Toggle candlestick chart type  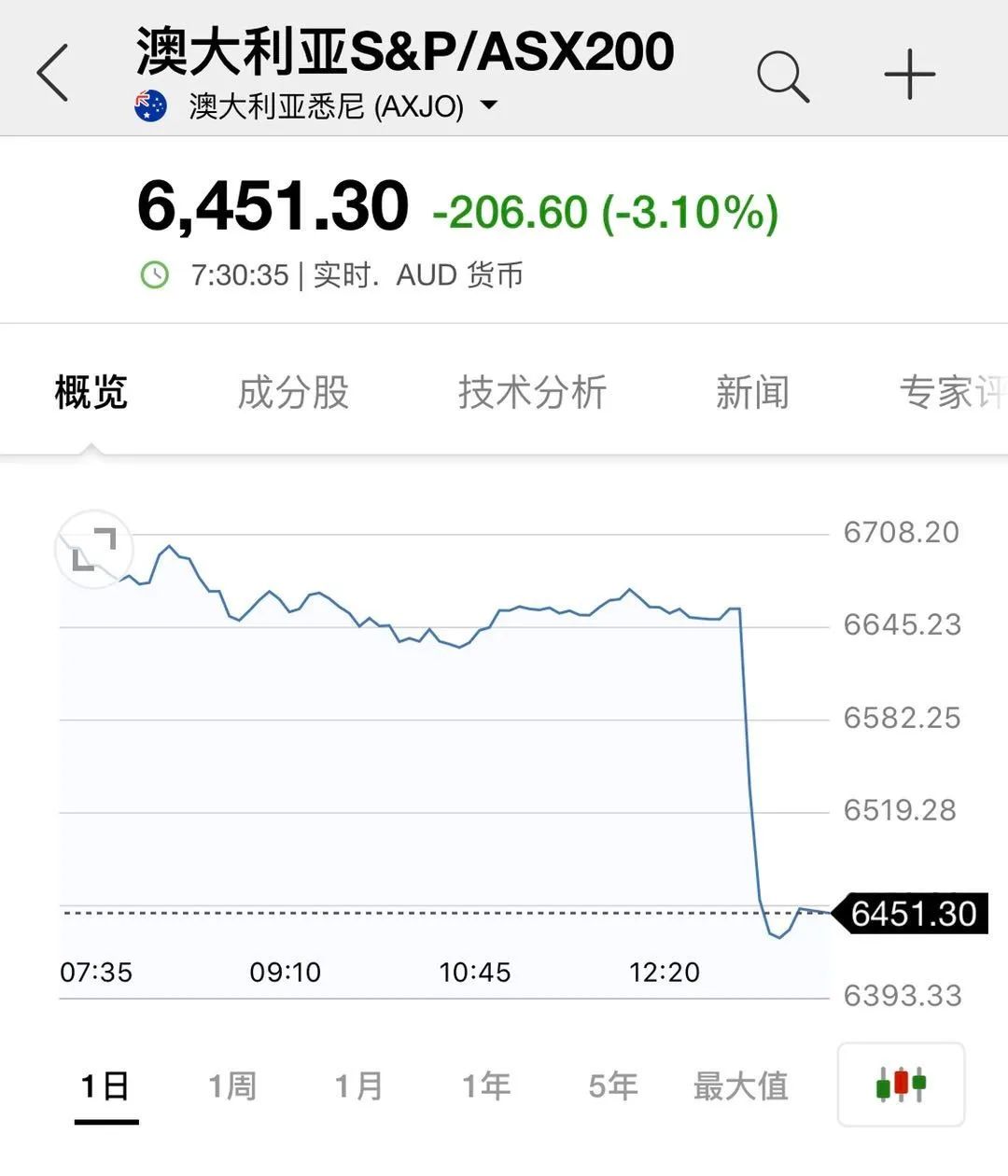click(901, 1085)
